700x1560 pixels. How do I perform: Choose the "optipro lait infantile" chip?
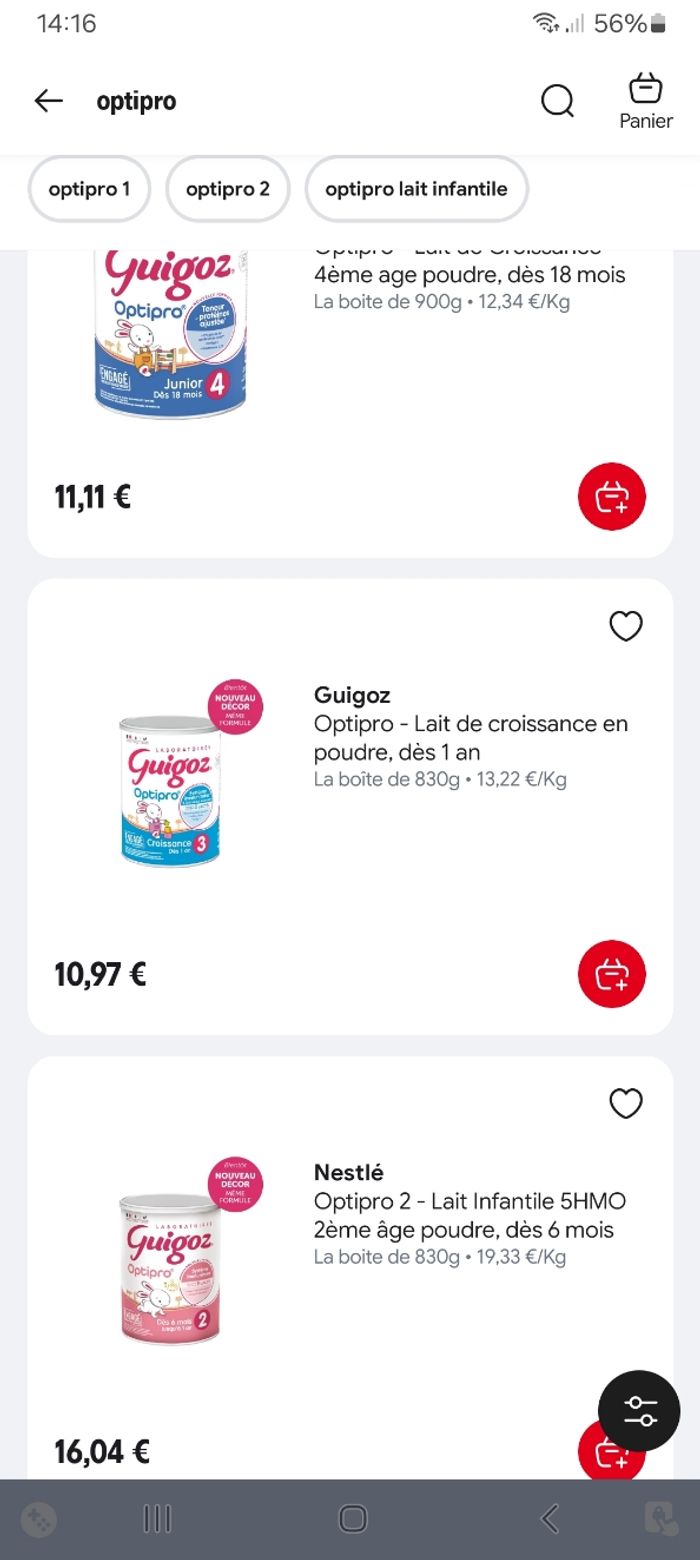pos(416,189)
